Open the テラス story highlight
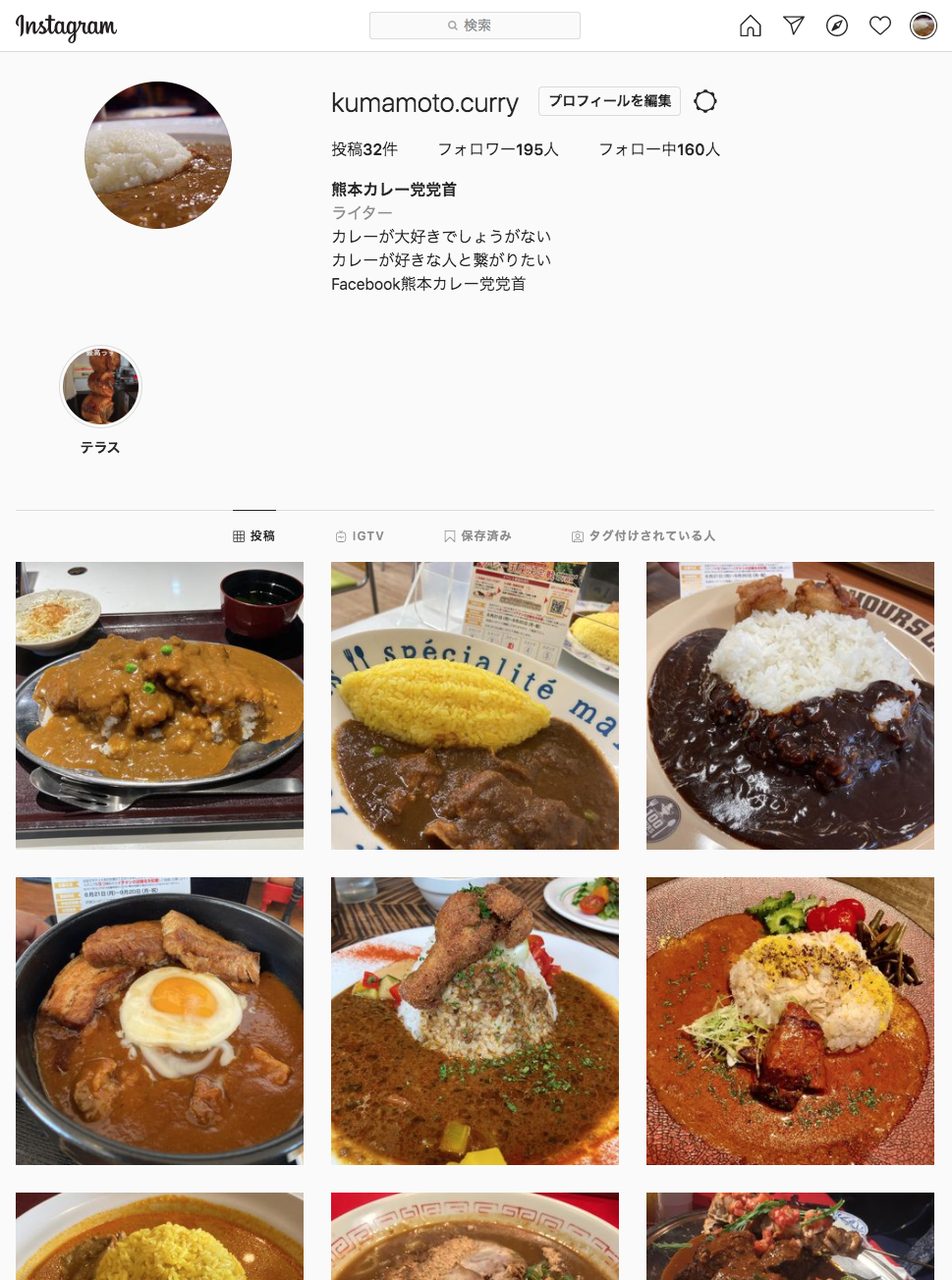Image resolution: width=952 pixels, height=1280 pixels. click(x=101, y=388)
